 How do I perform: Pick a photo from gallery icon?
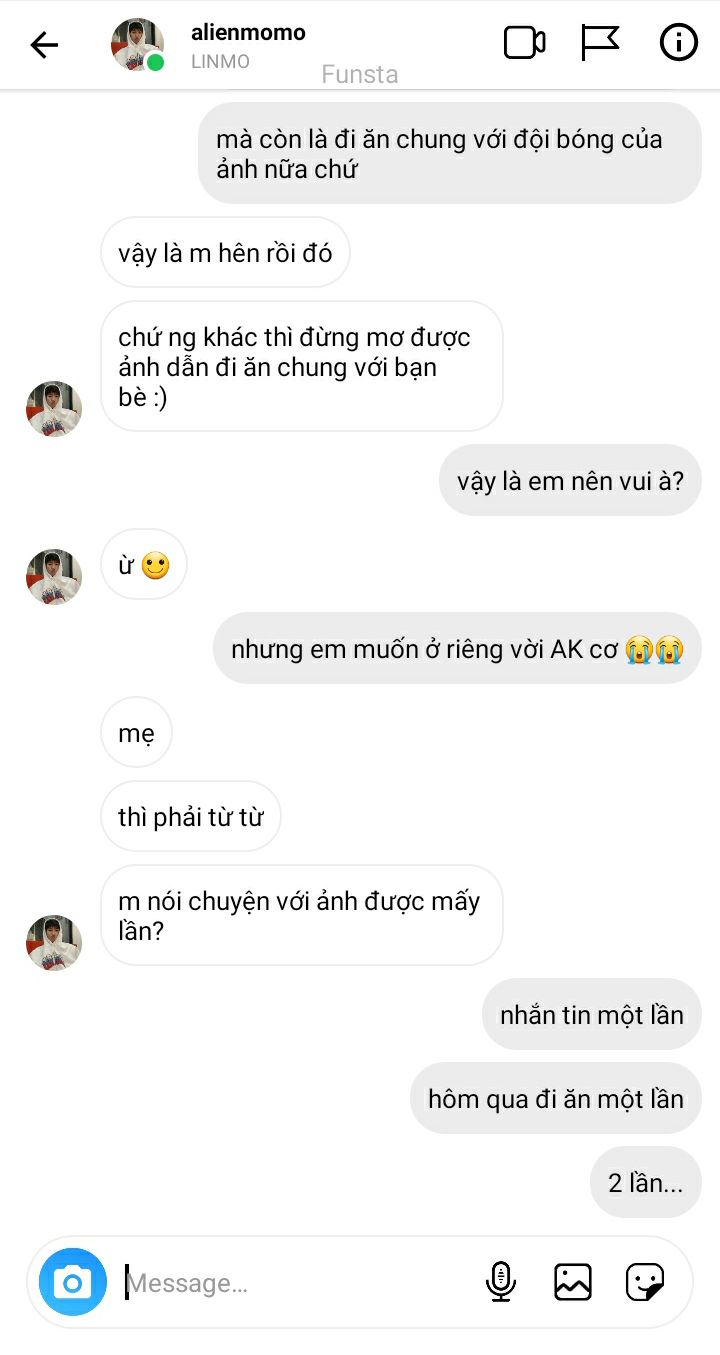click(573, 1282)
